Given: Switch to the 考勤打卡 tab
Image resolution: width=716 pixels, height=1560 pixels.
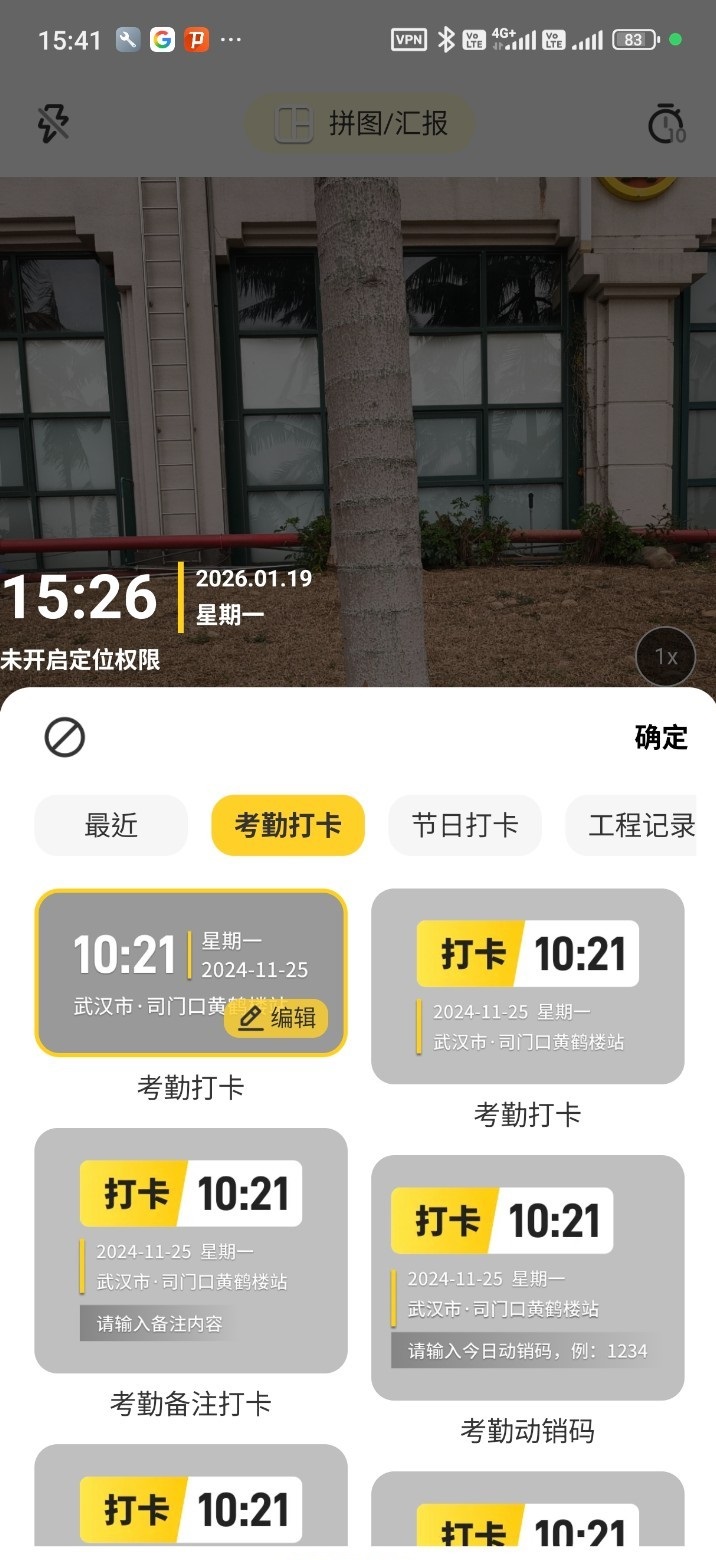Looking at the screenshot, I should [x=288, y=826].
